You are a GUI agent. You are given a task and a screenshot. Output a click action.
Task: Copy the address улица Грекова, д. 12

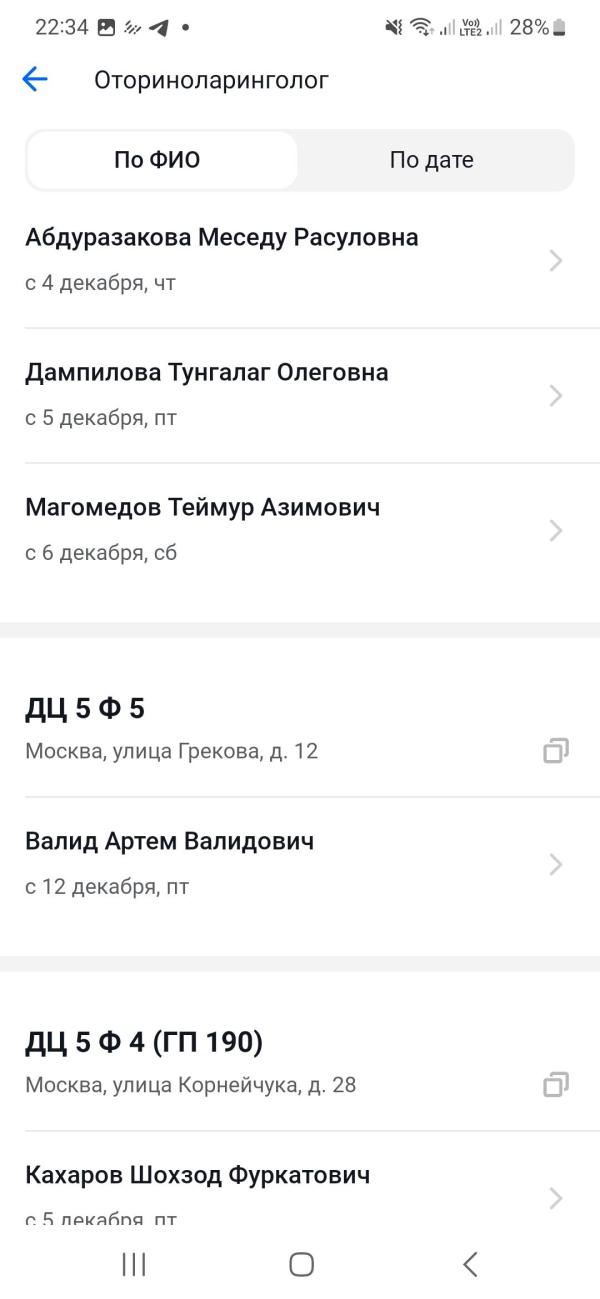[556, 750]
